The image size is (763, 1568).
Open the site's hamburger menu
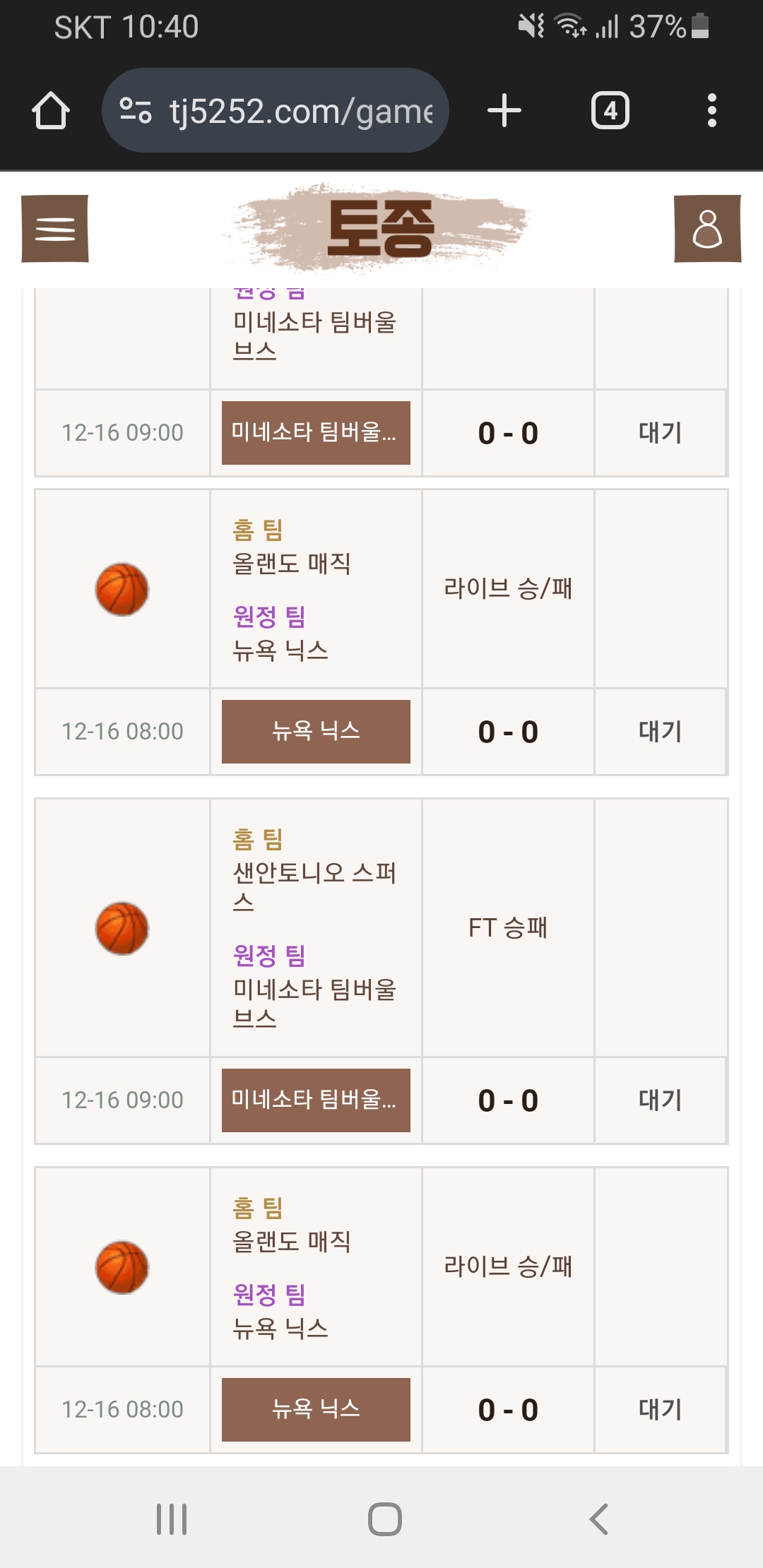pos(55,229)
